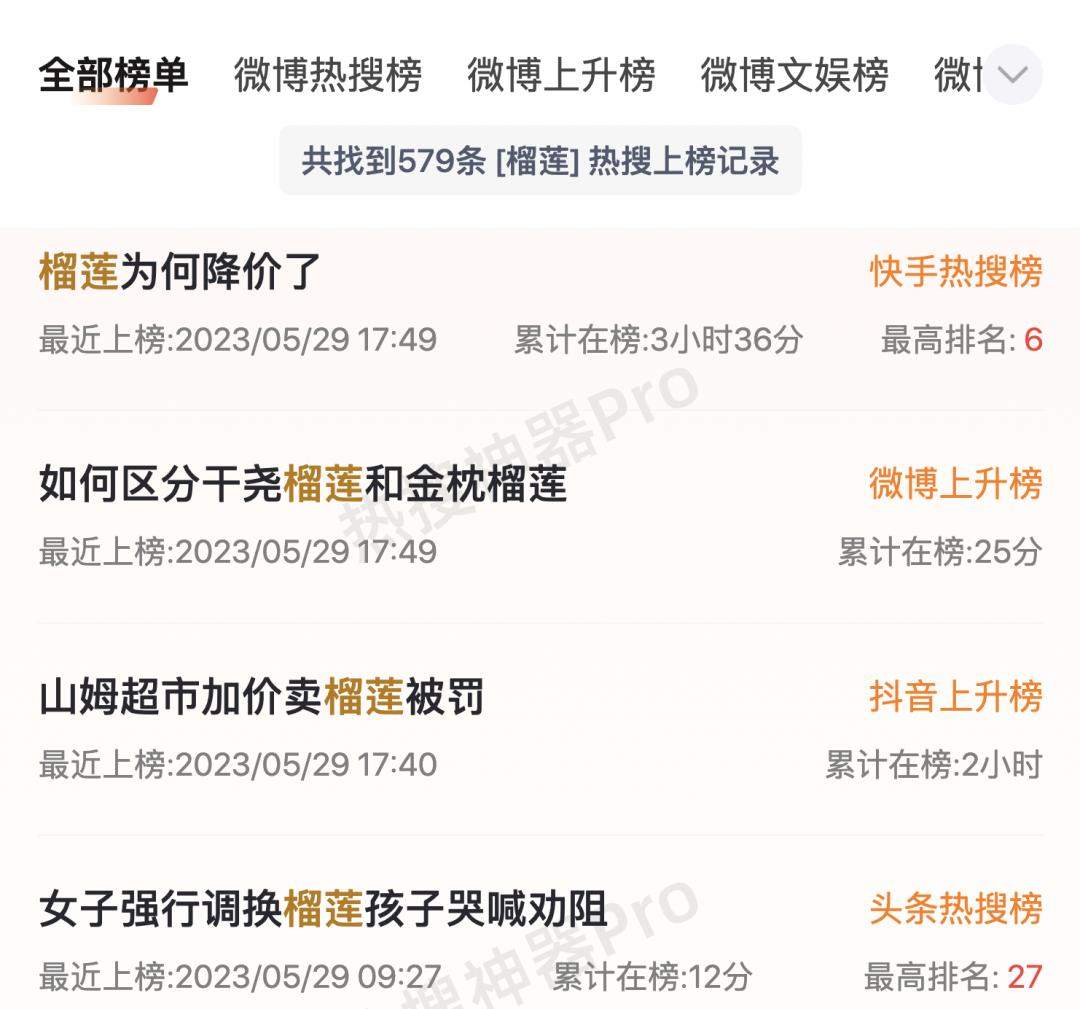Open 如何区分干尧榴莲和金枕榴莲 record

coord(303,484)
